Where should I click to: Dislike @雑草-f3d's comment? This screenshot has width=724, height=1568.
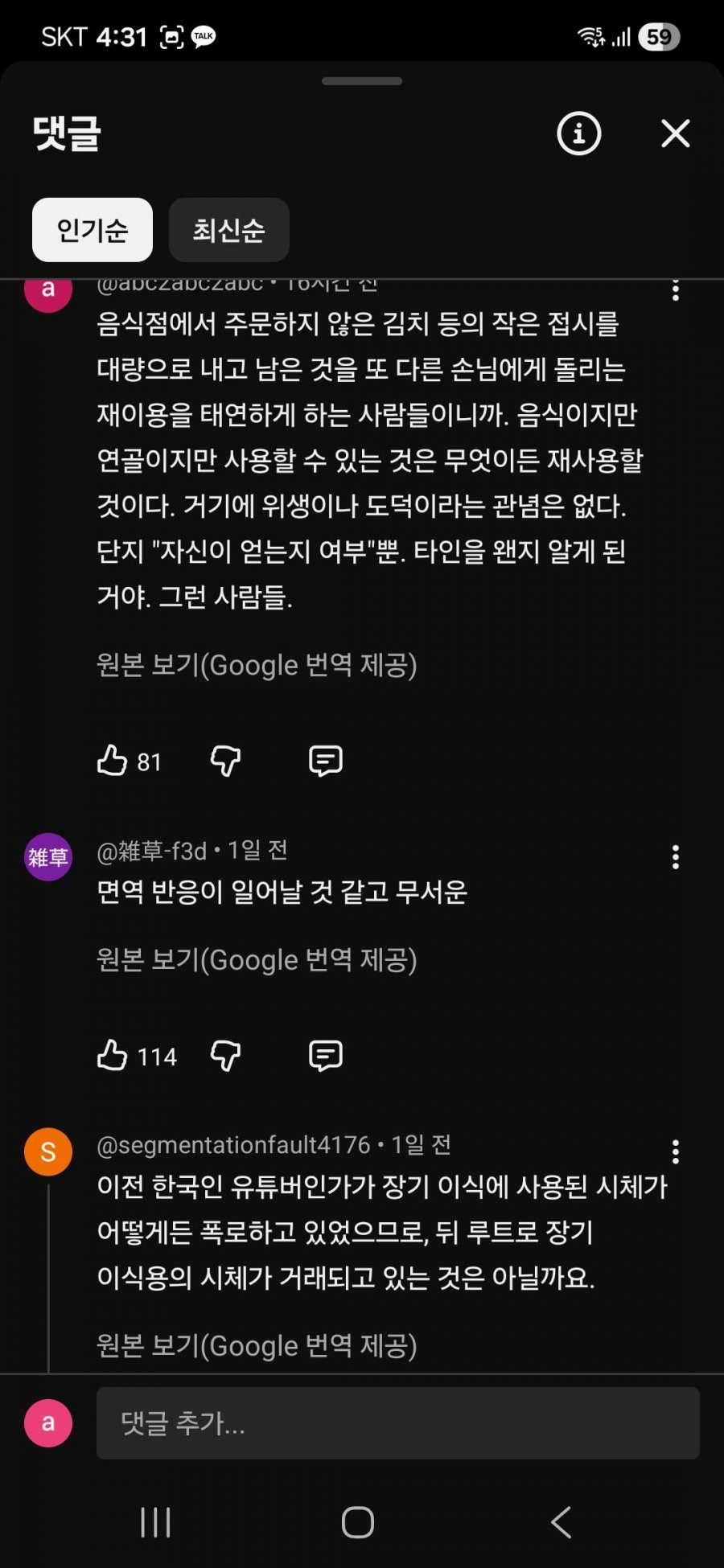click(225, 1056)
